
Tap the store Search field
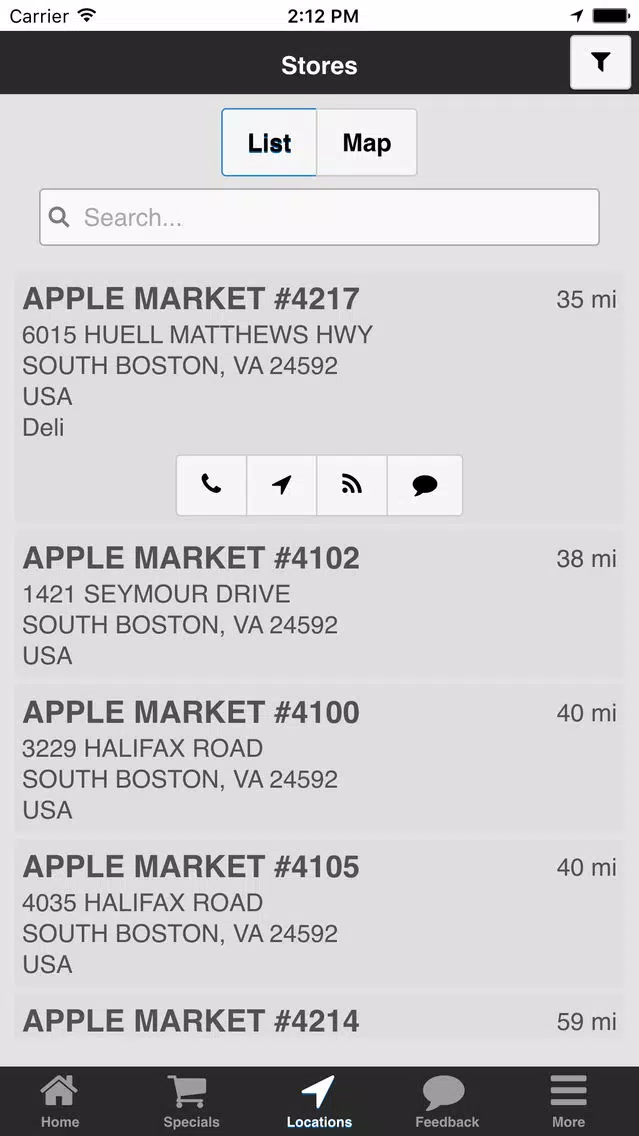pos(320,217)
